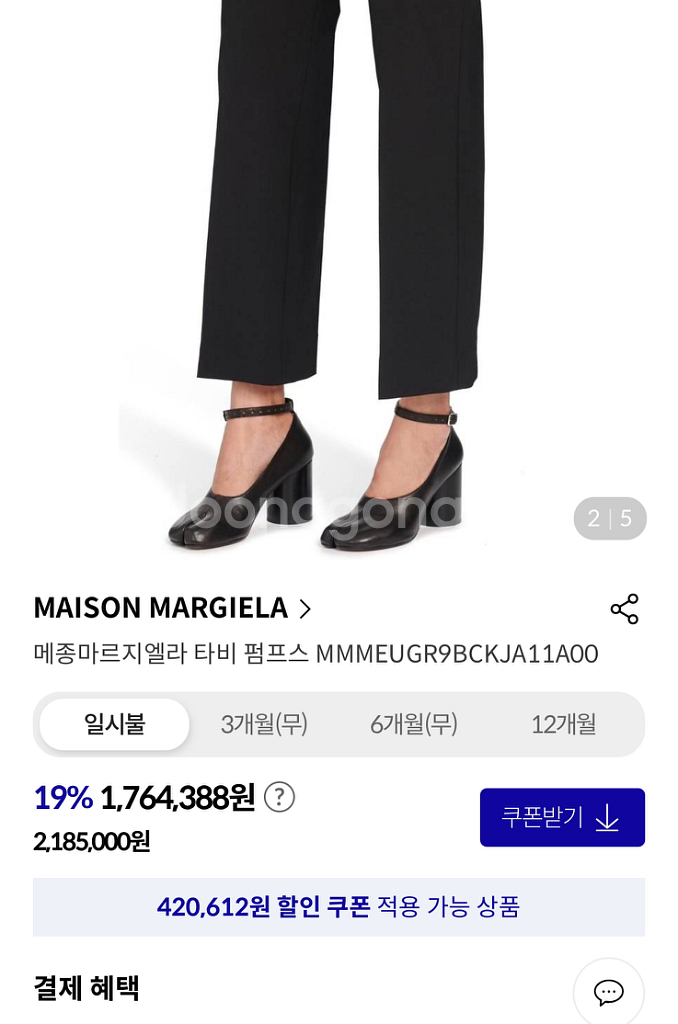
Task: Share this Maison Margiela product
Action: pyautogui.click(x=624, y=609)
